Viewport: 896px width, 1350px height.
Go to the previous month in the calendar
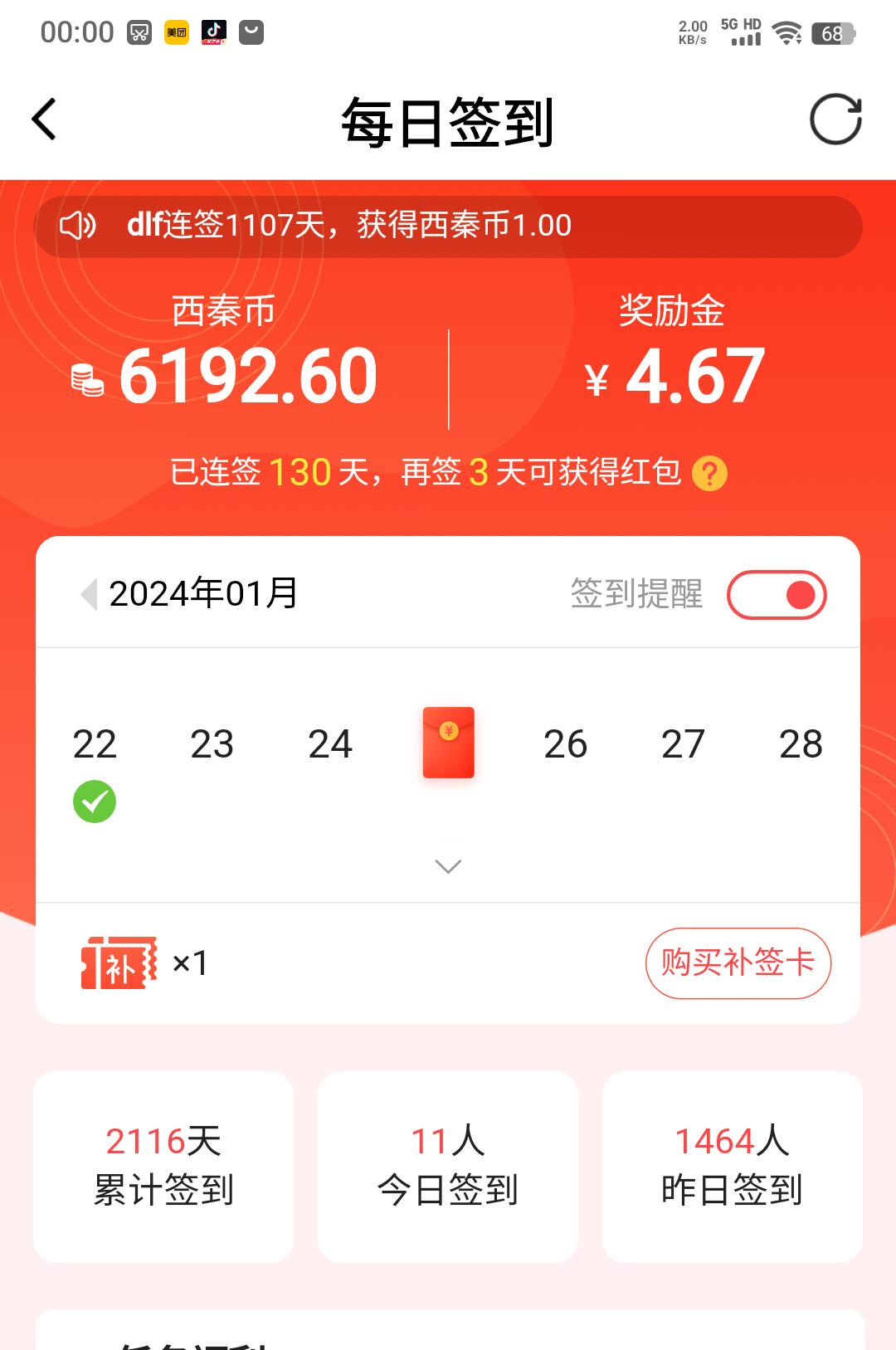89,594
